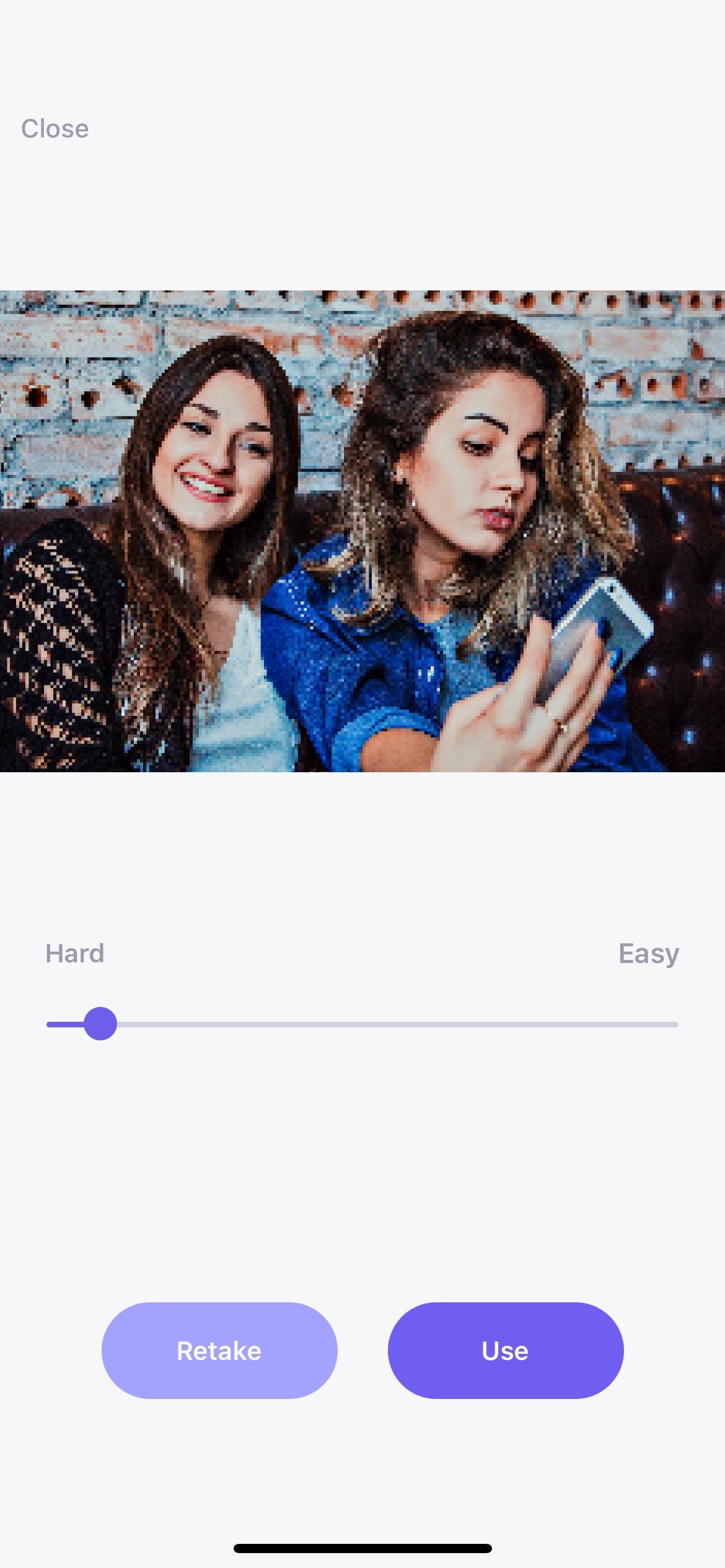
Task: Tap Retake to discard this image
Action: point(219,1351)
